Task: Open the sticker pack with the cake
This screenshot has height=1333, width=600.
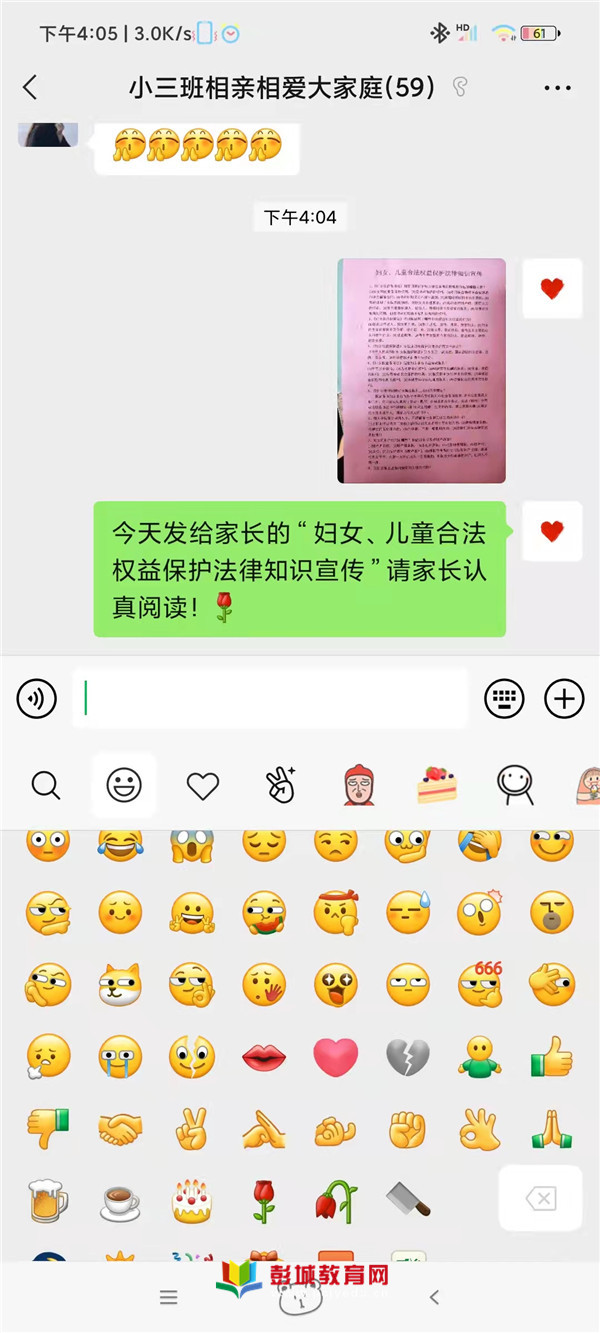Action: click(x=438, y=786)
